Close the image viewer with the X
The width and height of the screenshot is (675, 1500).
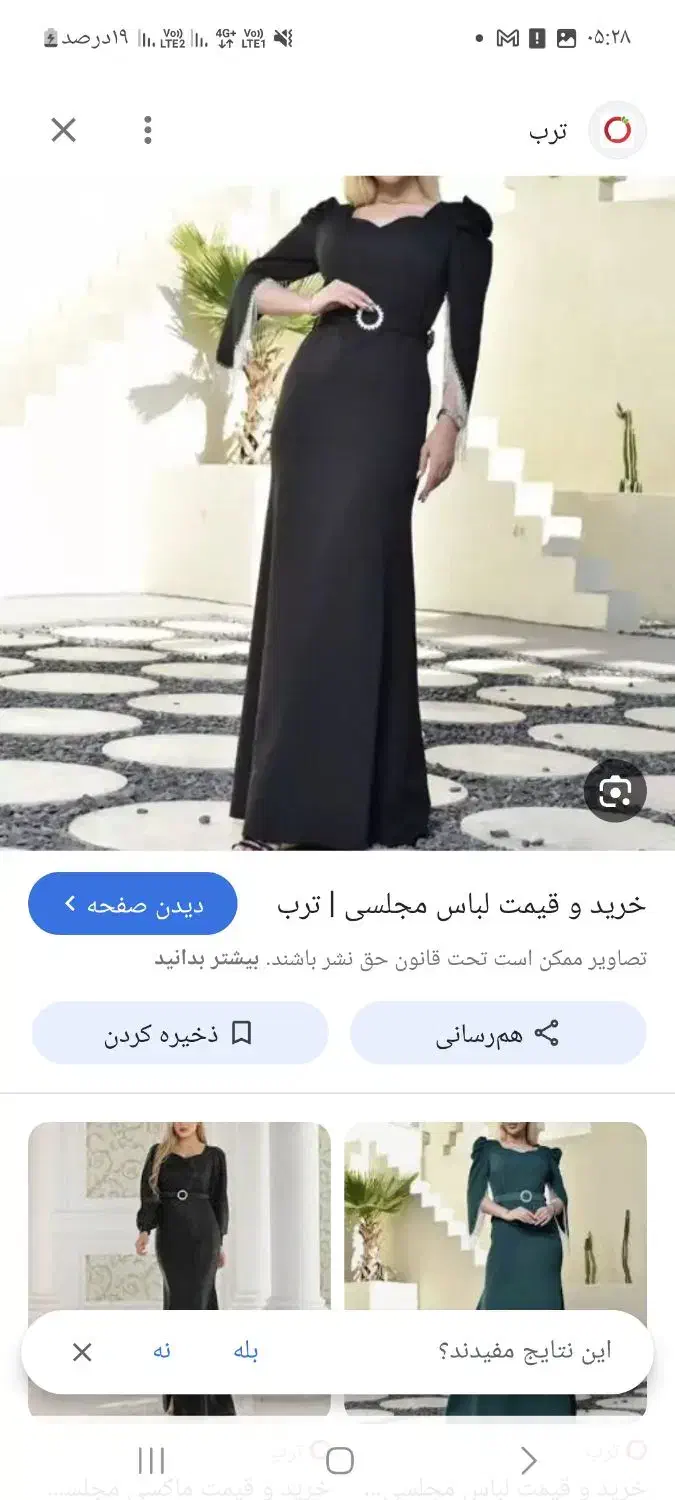(63, 130)
